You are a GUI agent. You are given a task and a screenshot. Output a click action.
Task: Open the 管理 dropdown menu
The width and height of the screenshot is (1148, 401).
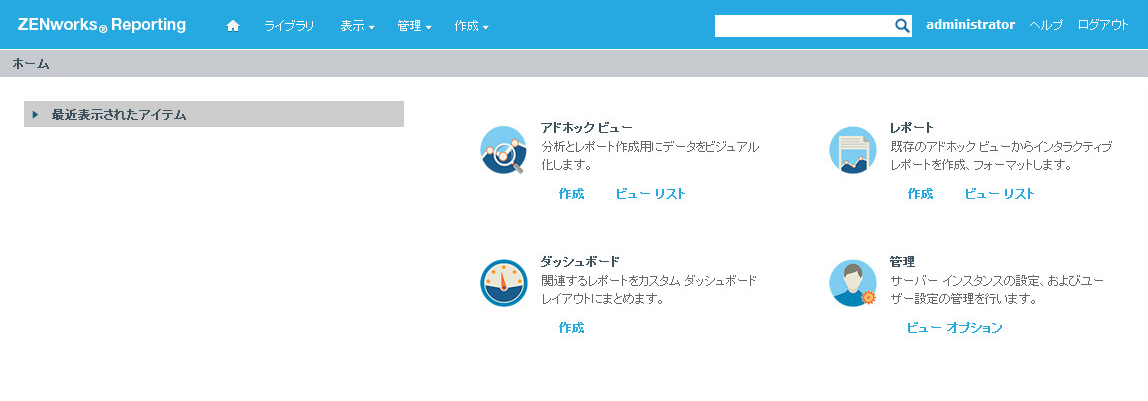pyautogui.click(x=414, y=26)
